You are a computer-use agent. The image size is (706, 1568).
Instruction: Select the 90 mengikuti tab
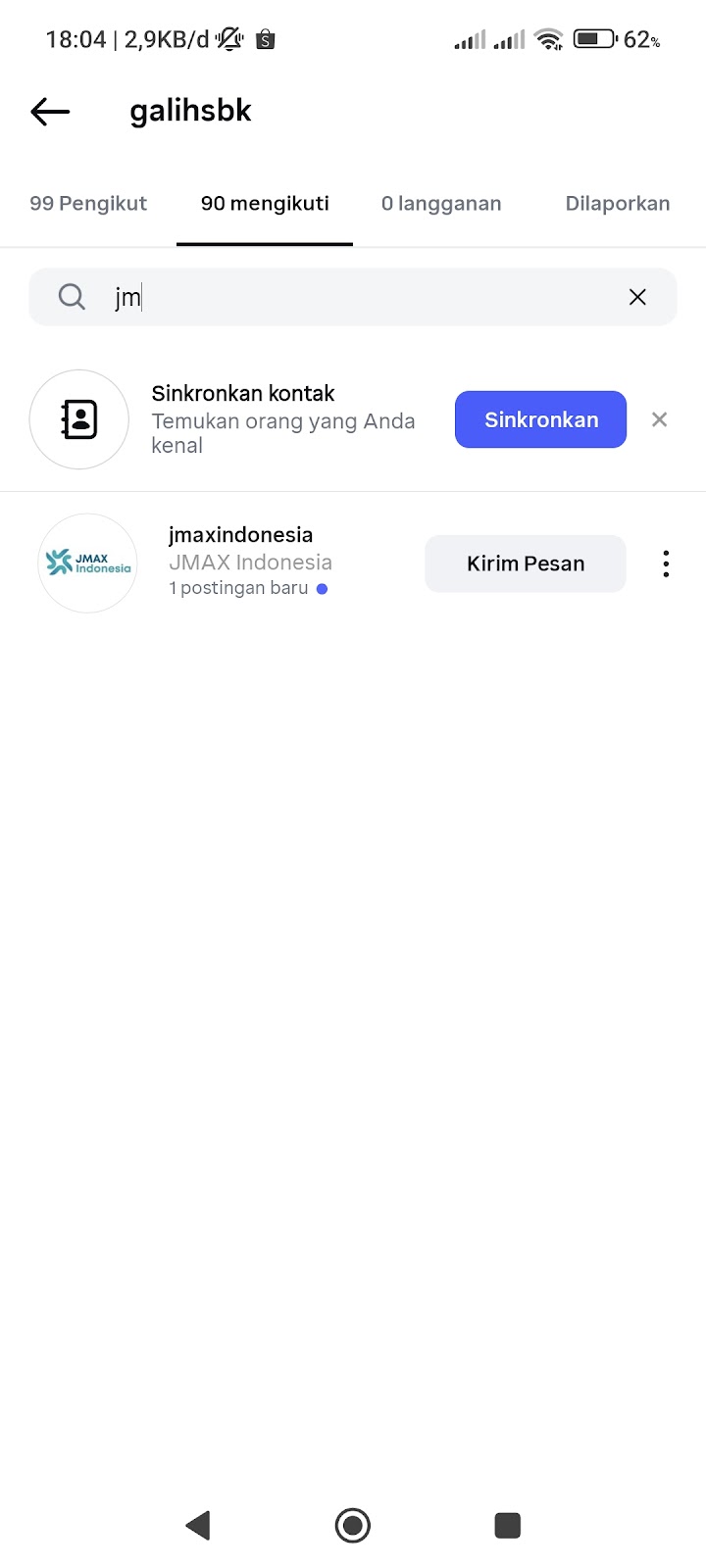[265, 204]
